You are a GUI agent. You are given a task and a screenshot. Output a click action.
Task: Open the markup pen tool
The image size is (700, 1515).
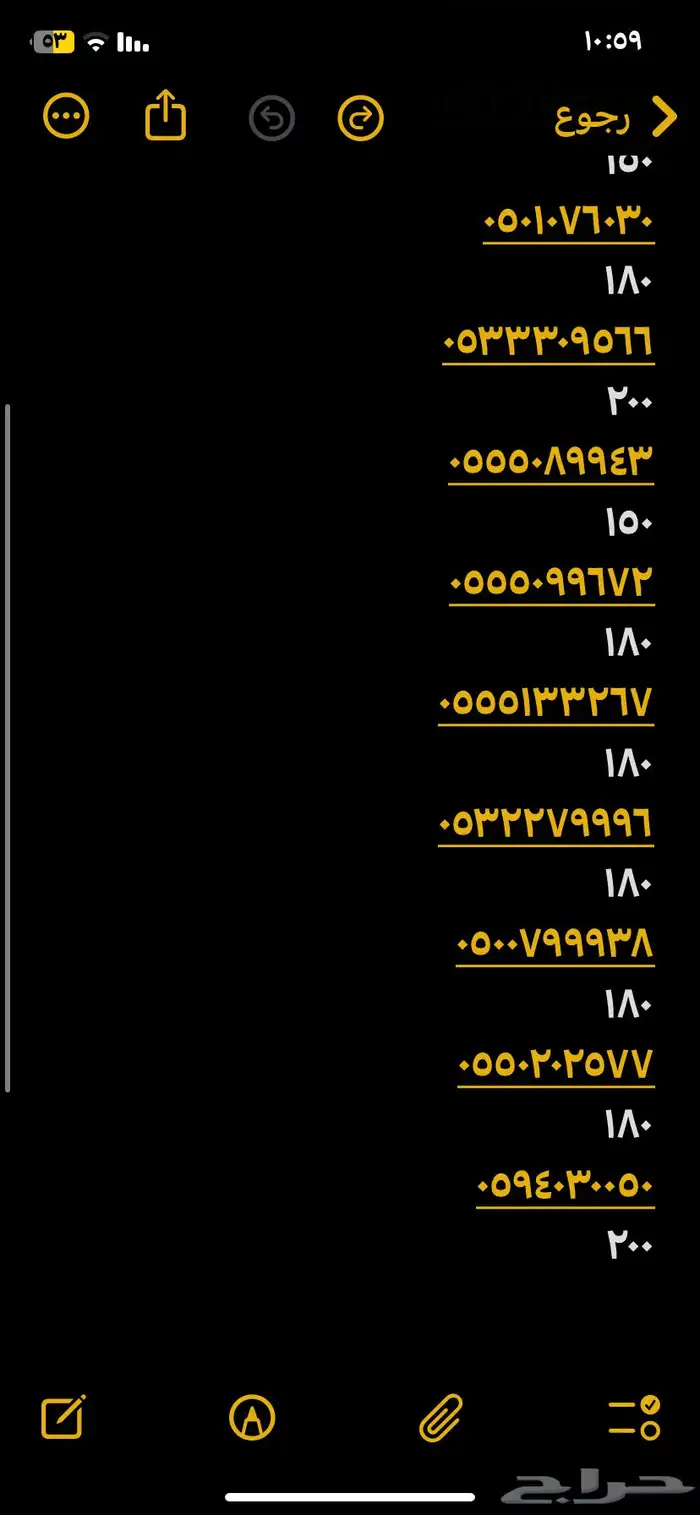click(x=252, y=1417)
